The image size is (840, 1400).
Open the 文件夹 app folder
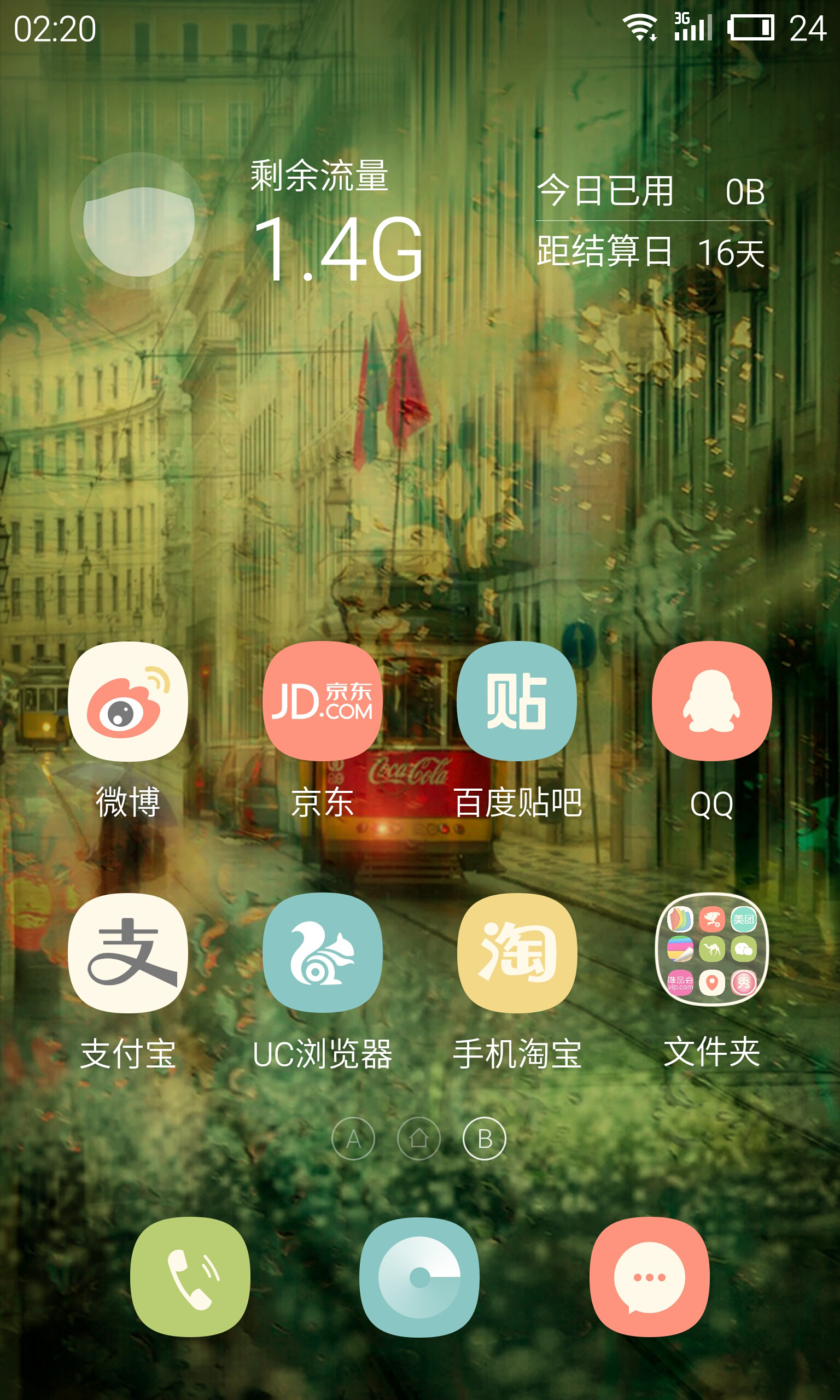pyautogui.click(x=711, y=950)
